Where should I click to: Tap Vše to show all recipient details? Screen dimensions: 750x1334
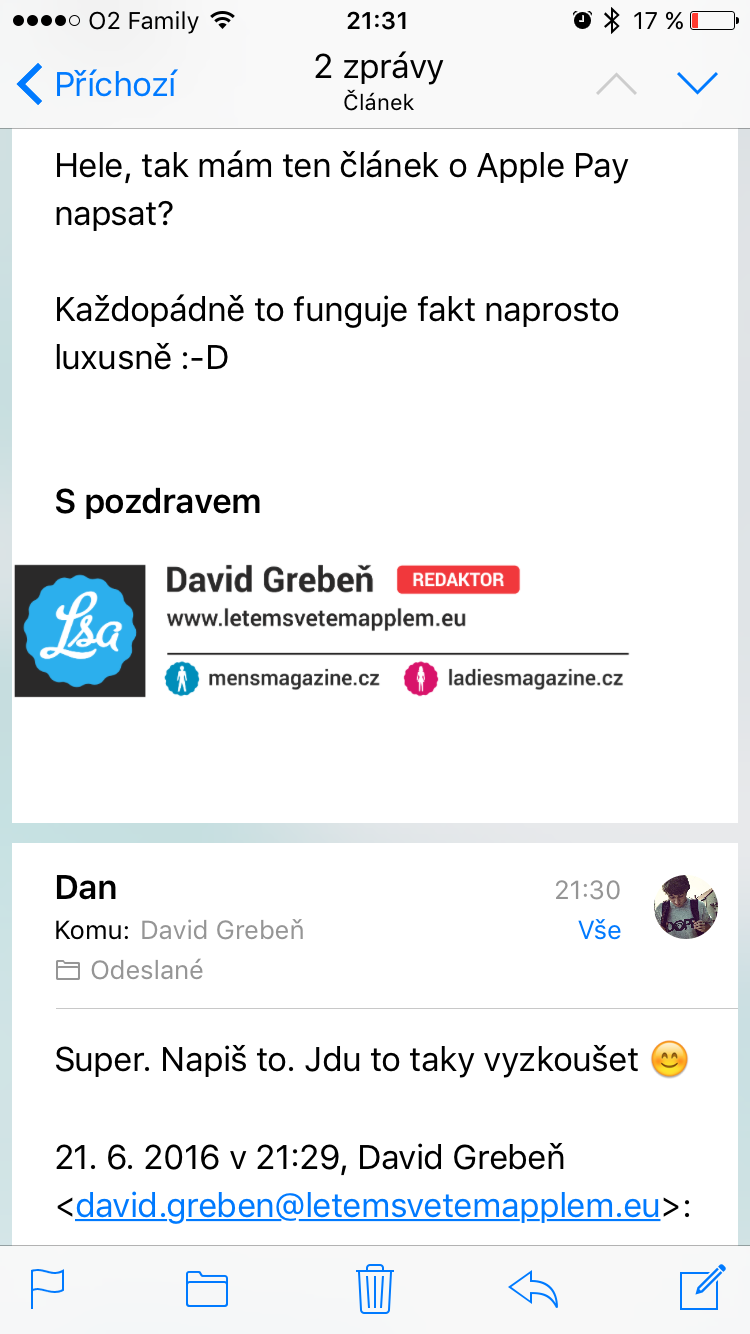(x=599, y=930)
